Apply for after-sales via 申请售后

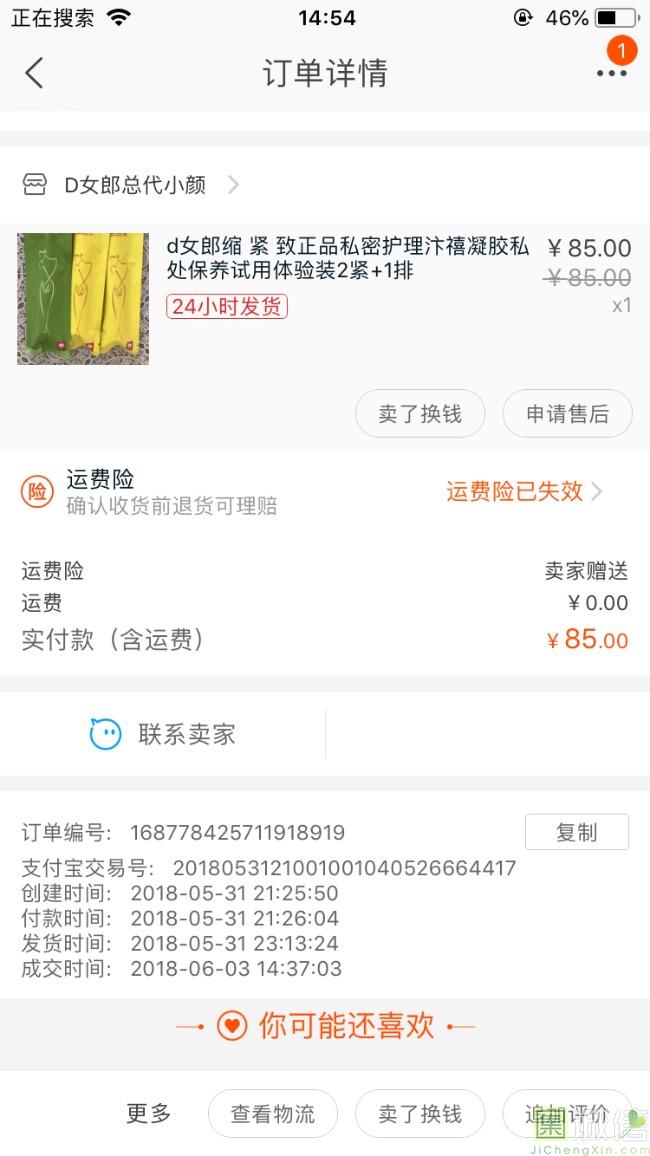pyautogui.click(x=567, y=414)
